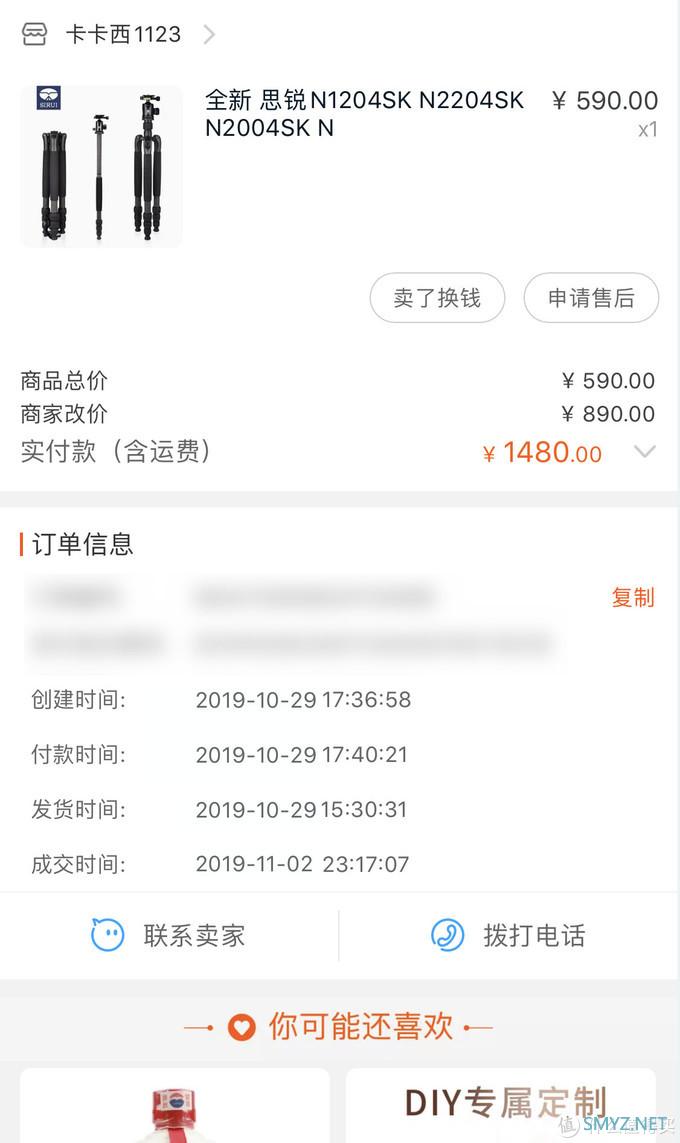Screen dimensions: 680x1143
Task: Contact the seller via 联系卖家
Action: (169, 936)
